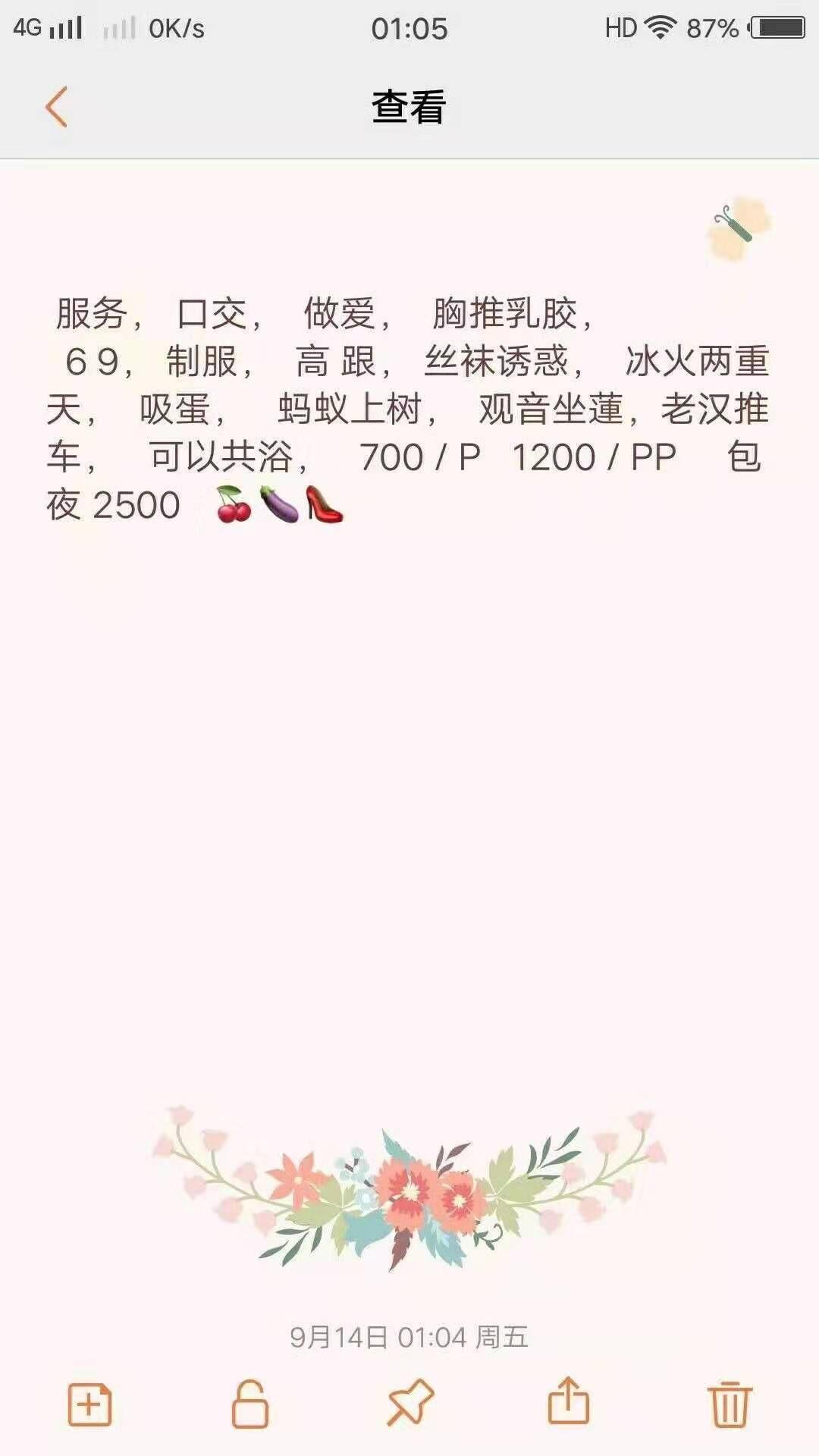
Task: Lock this note with the padlock
Action: click(249, 1404)
